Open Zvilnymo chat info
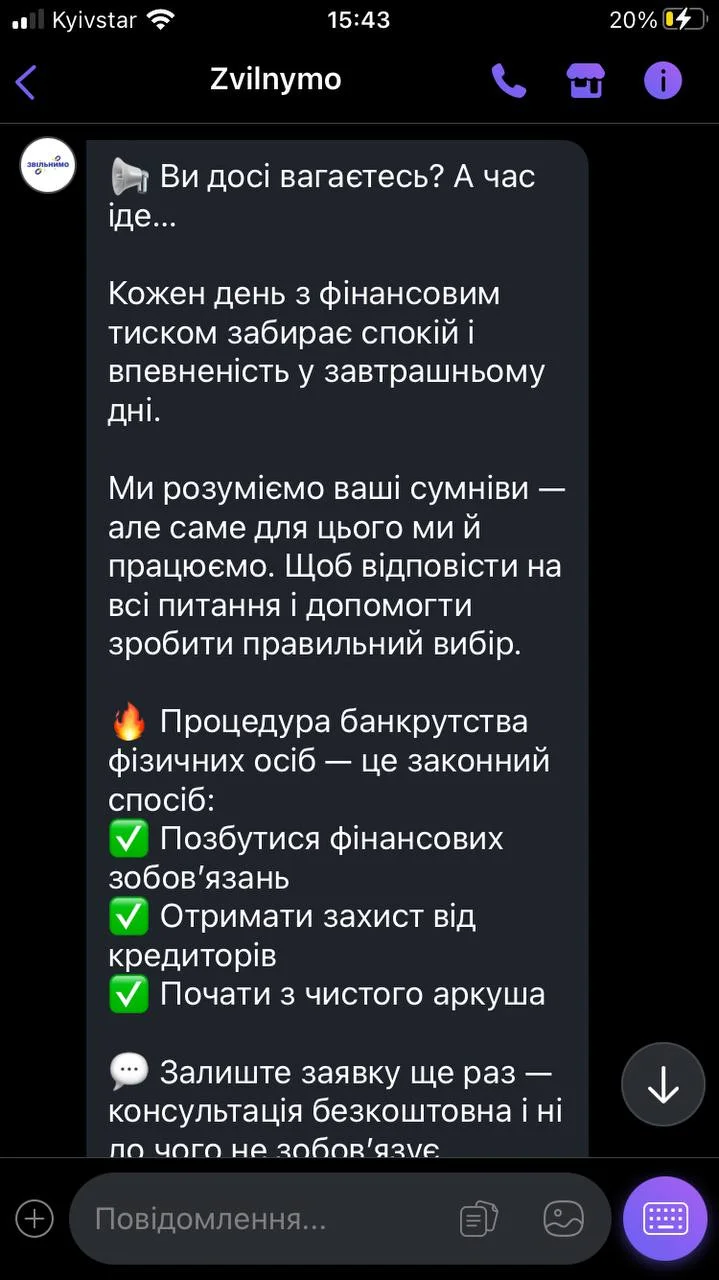The width and height of the screenshot is (719, 1280). coord(662,81)
